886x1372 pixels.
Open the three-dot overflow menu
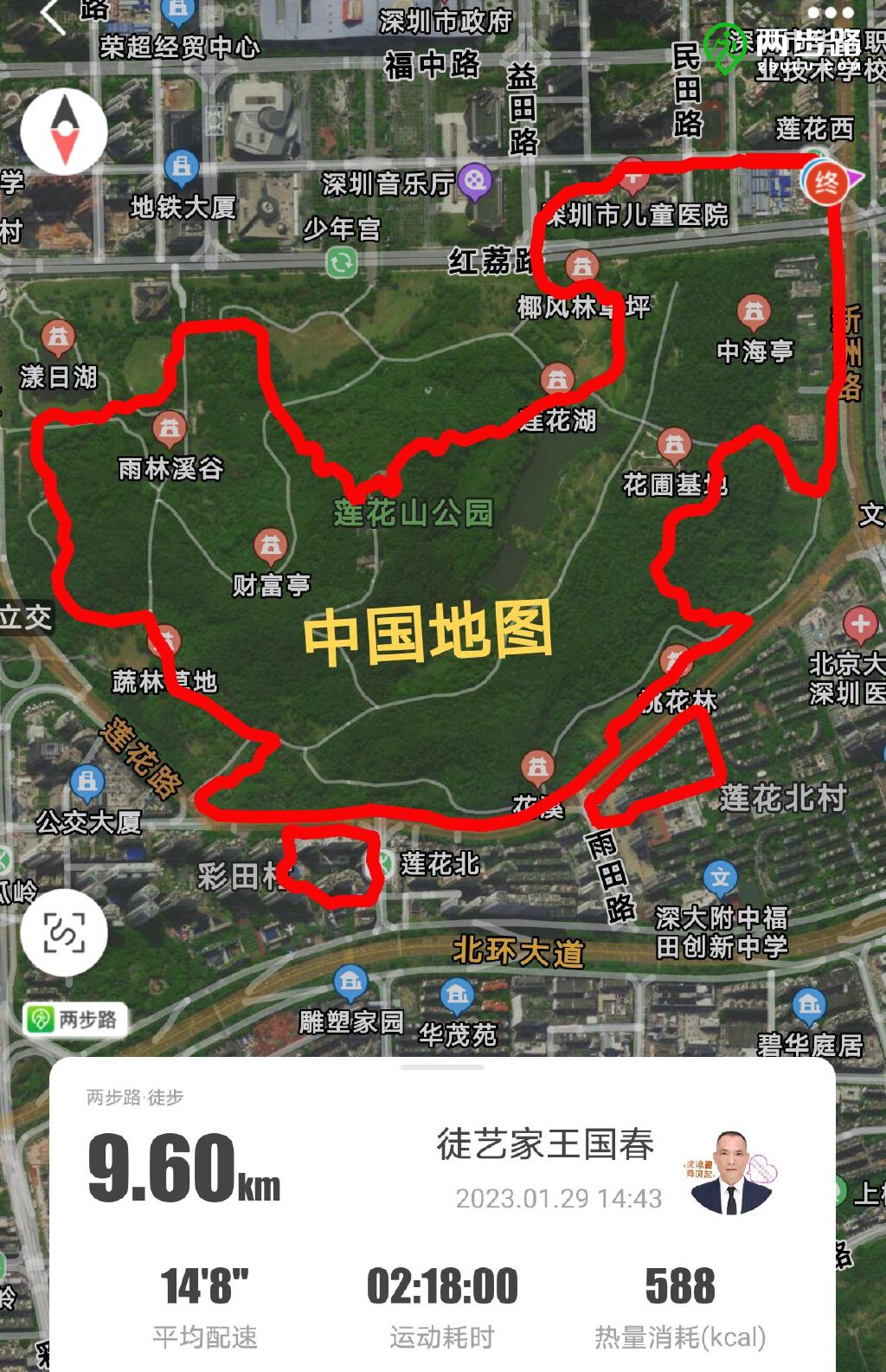[x=830, y=13]
